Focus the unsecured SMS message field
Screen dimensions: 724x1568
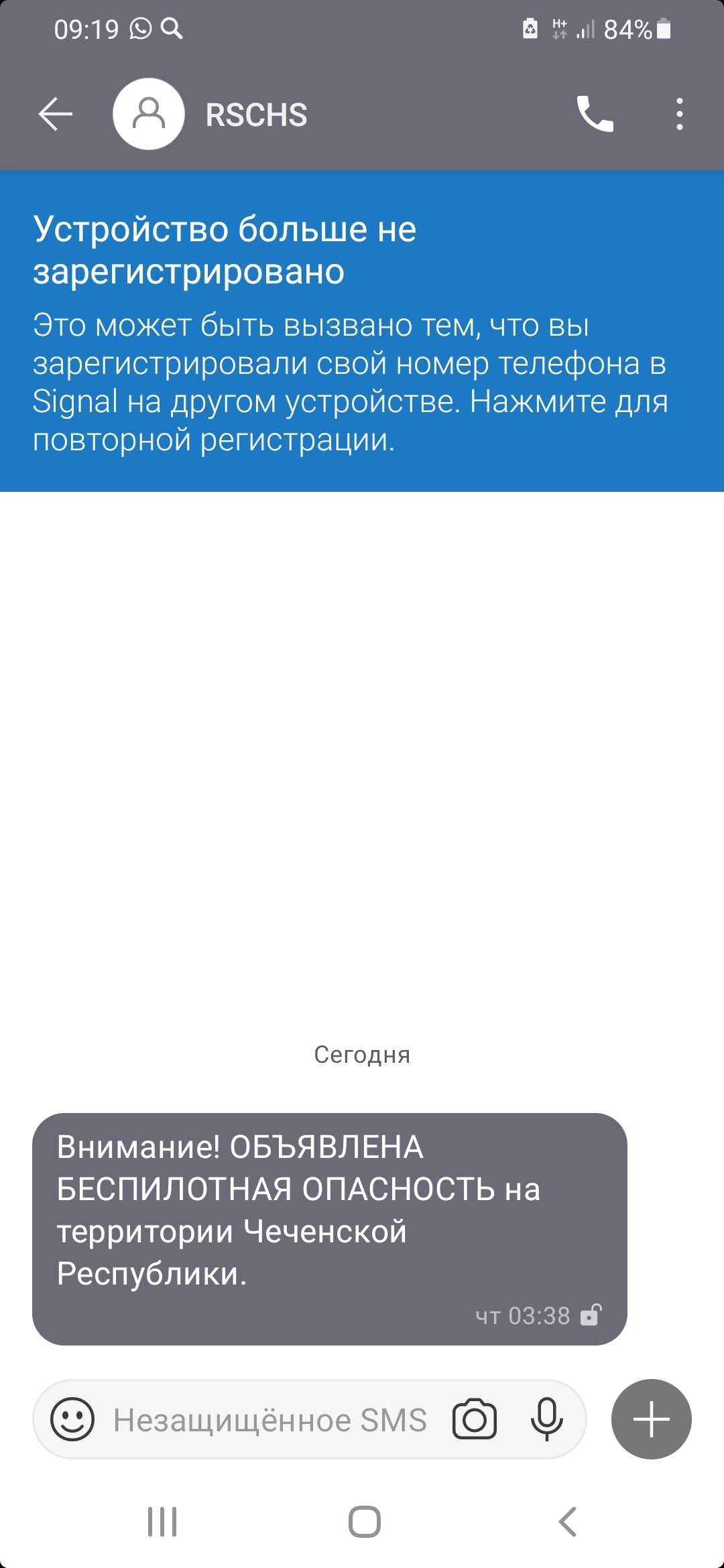[269, 1420]
